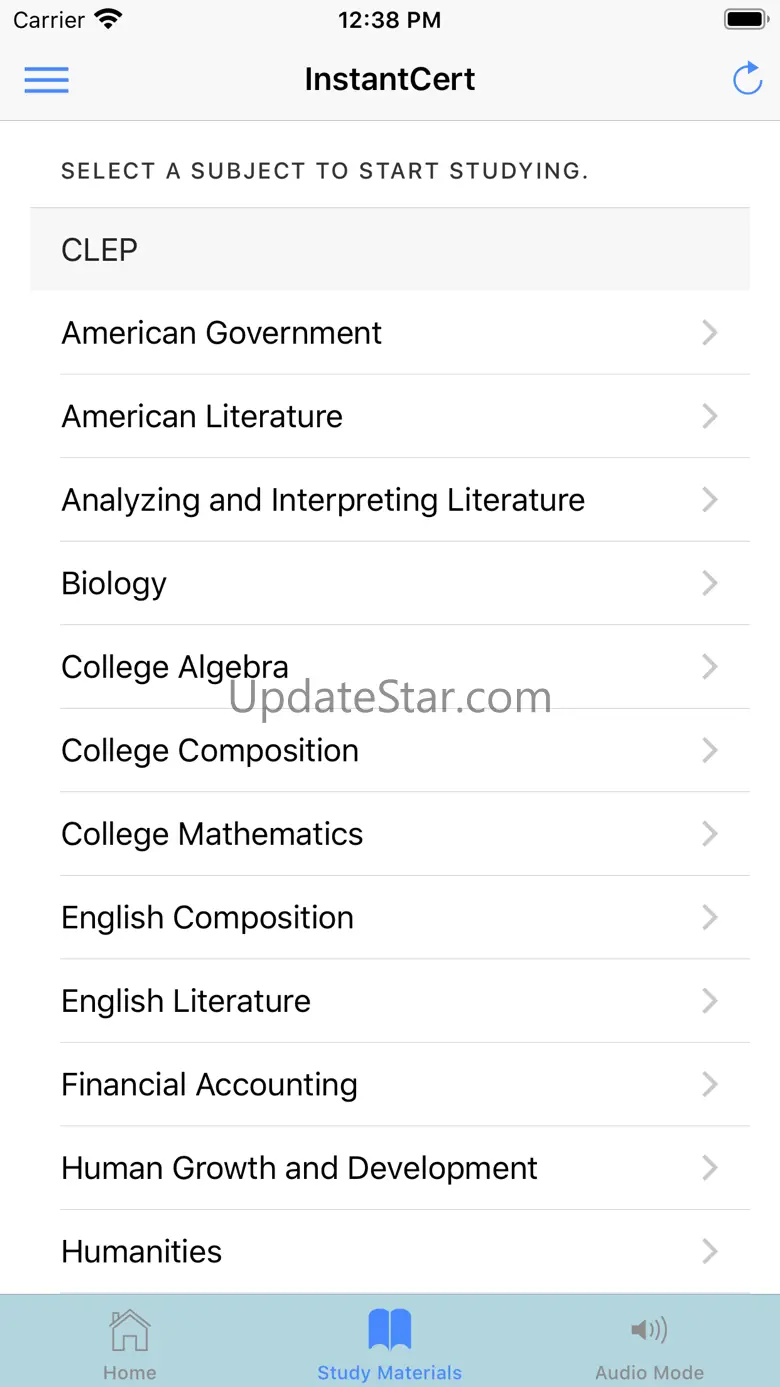
Task: Refresh the subject list
Action: (x=747, y=79)
